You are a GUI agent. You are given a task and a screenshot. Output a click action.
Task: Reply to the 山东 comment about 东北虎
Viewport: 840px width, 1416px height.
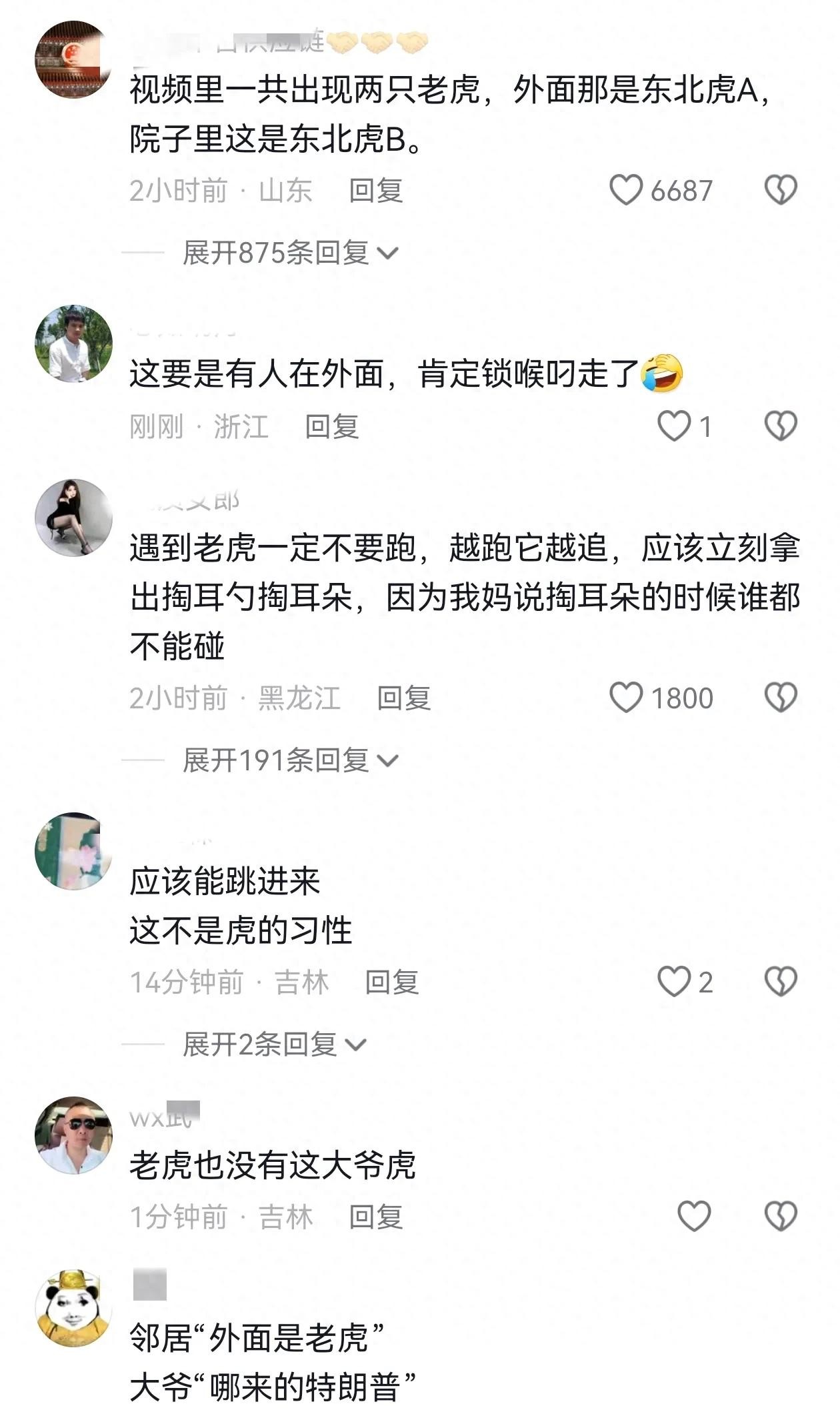375,191
